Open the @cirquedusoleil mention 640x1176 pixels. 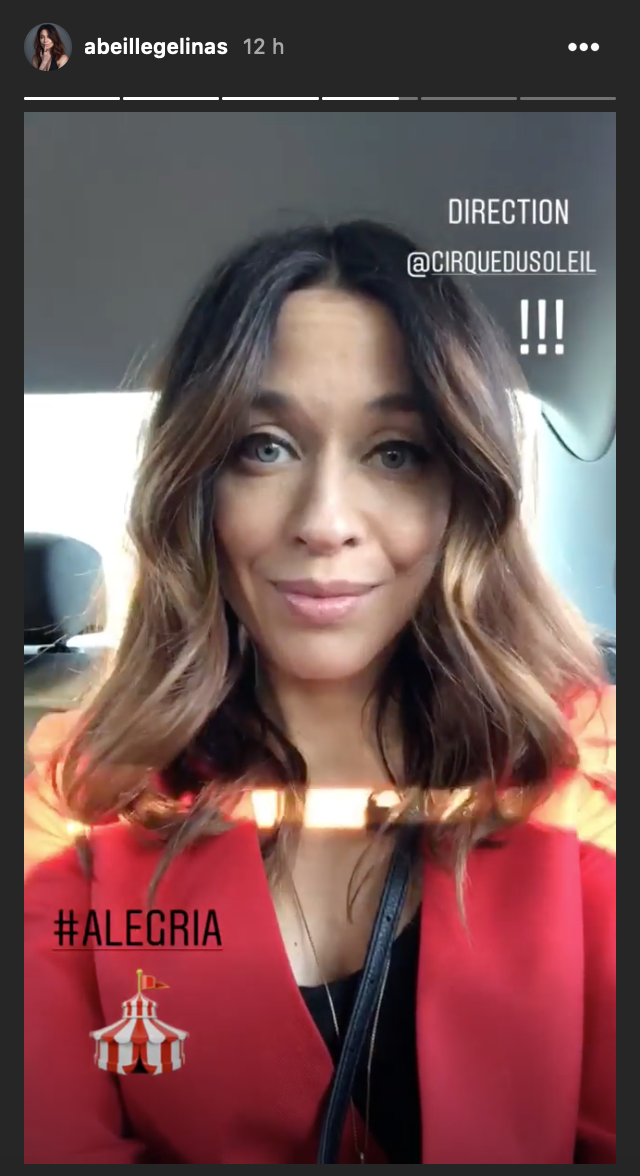tap(502, 263)
